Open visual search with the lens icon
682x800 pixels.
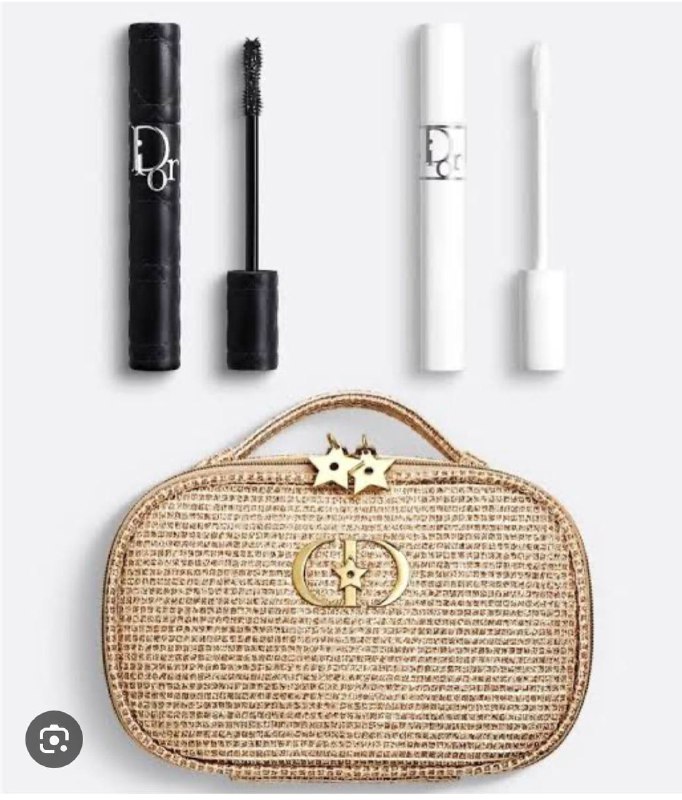click(x=54, y=739)
